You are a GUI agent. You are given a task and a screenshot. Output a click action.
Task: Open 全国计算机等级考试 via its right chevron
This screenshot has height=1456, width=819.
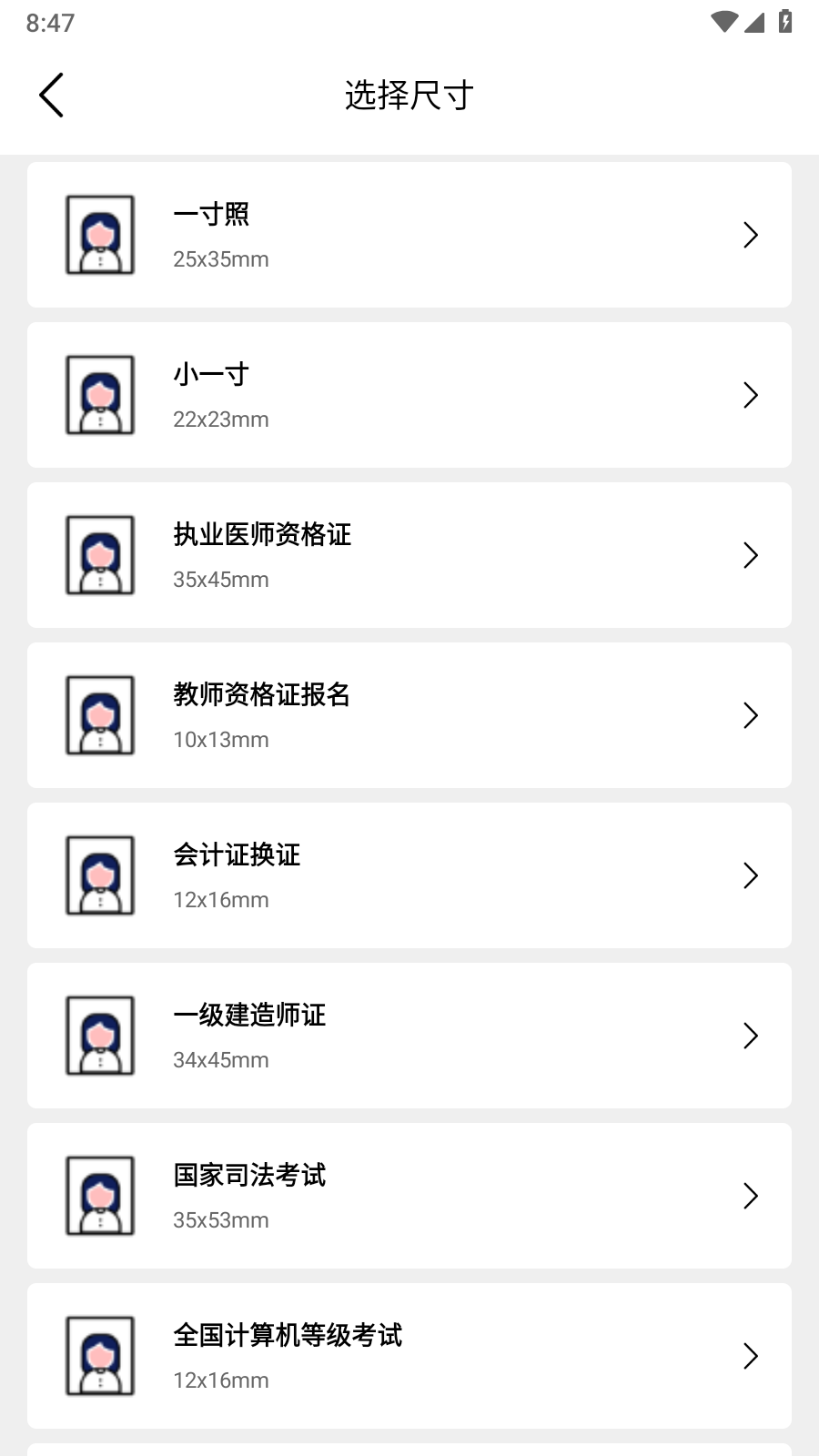pos(751,1355)
